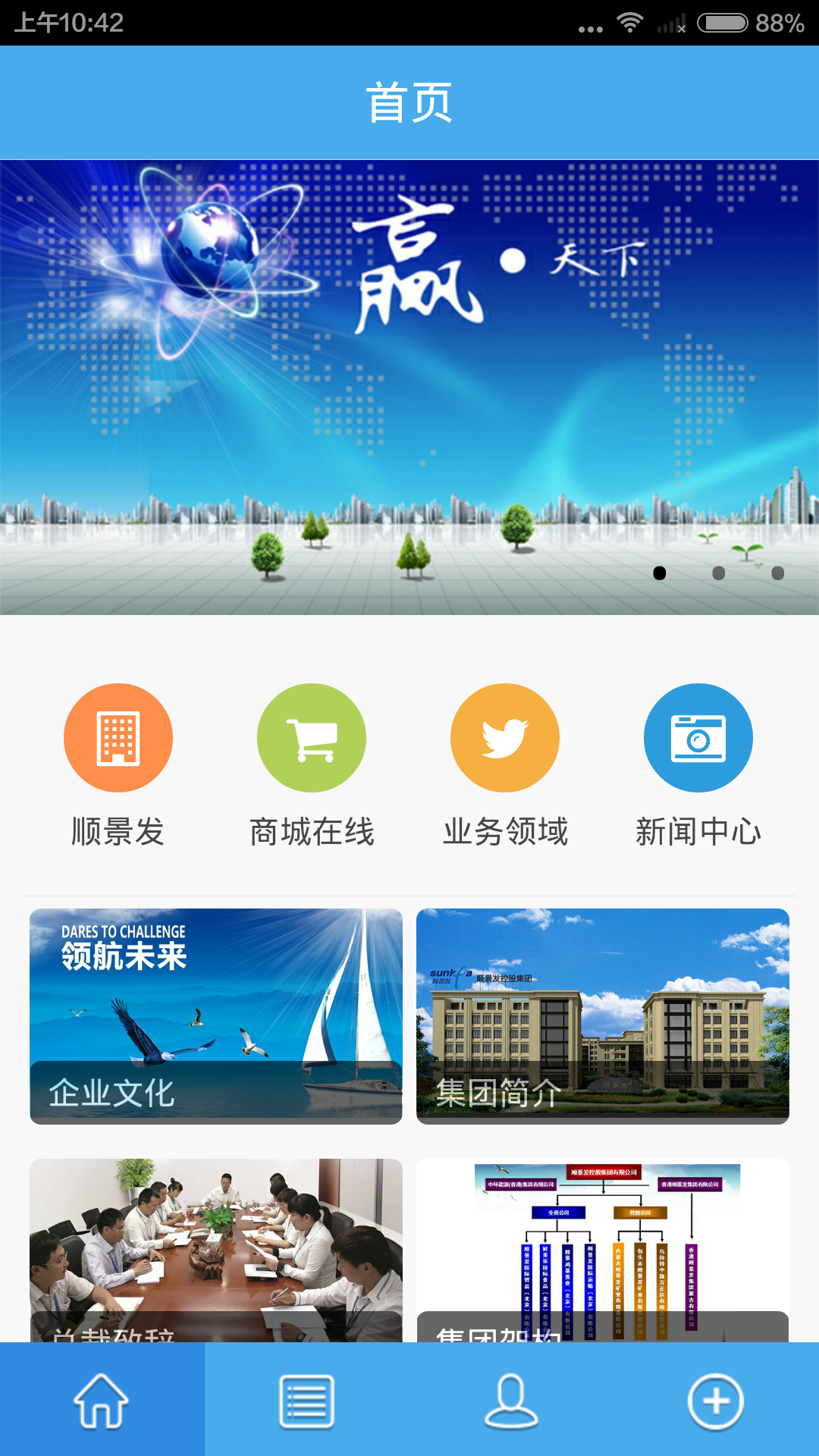Screen dimensions: 819x1456
Task: Open the 集团架构 organization chart card
Action: tap(603, 1250)
